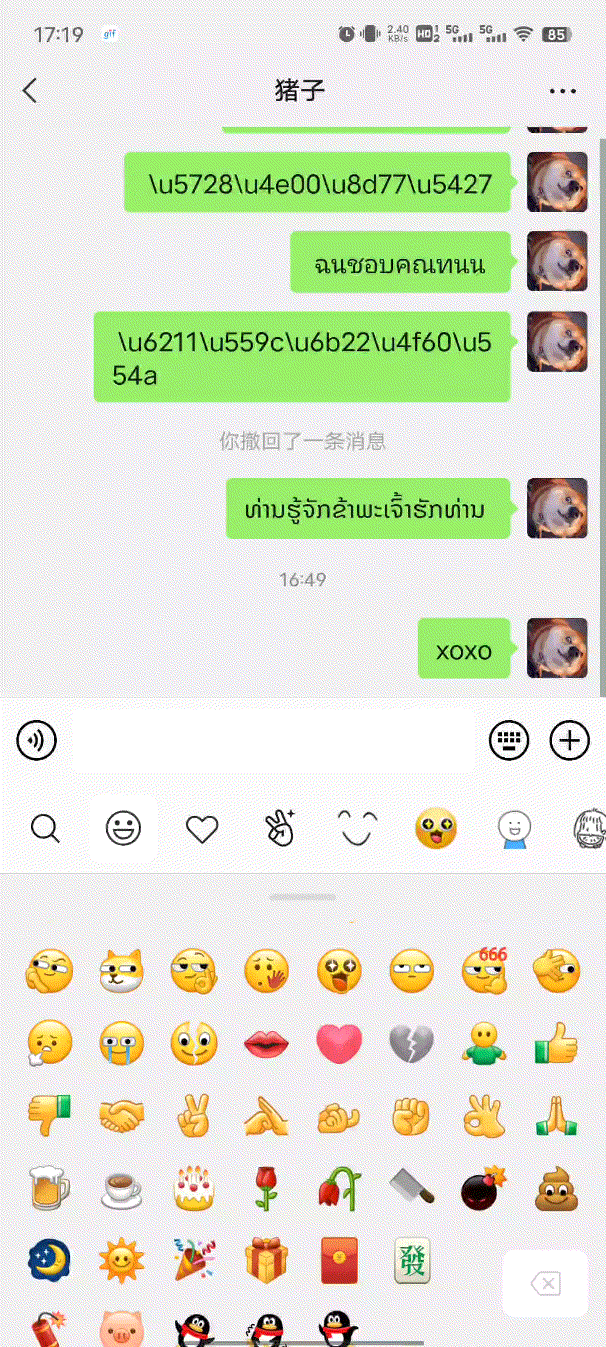The image size is (606, 1347).
Task: Switch to the text keyboard
Action: coord(509,741)
